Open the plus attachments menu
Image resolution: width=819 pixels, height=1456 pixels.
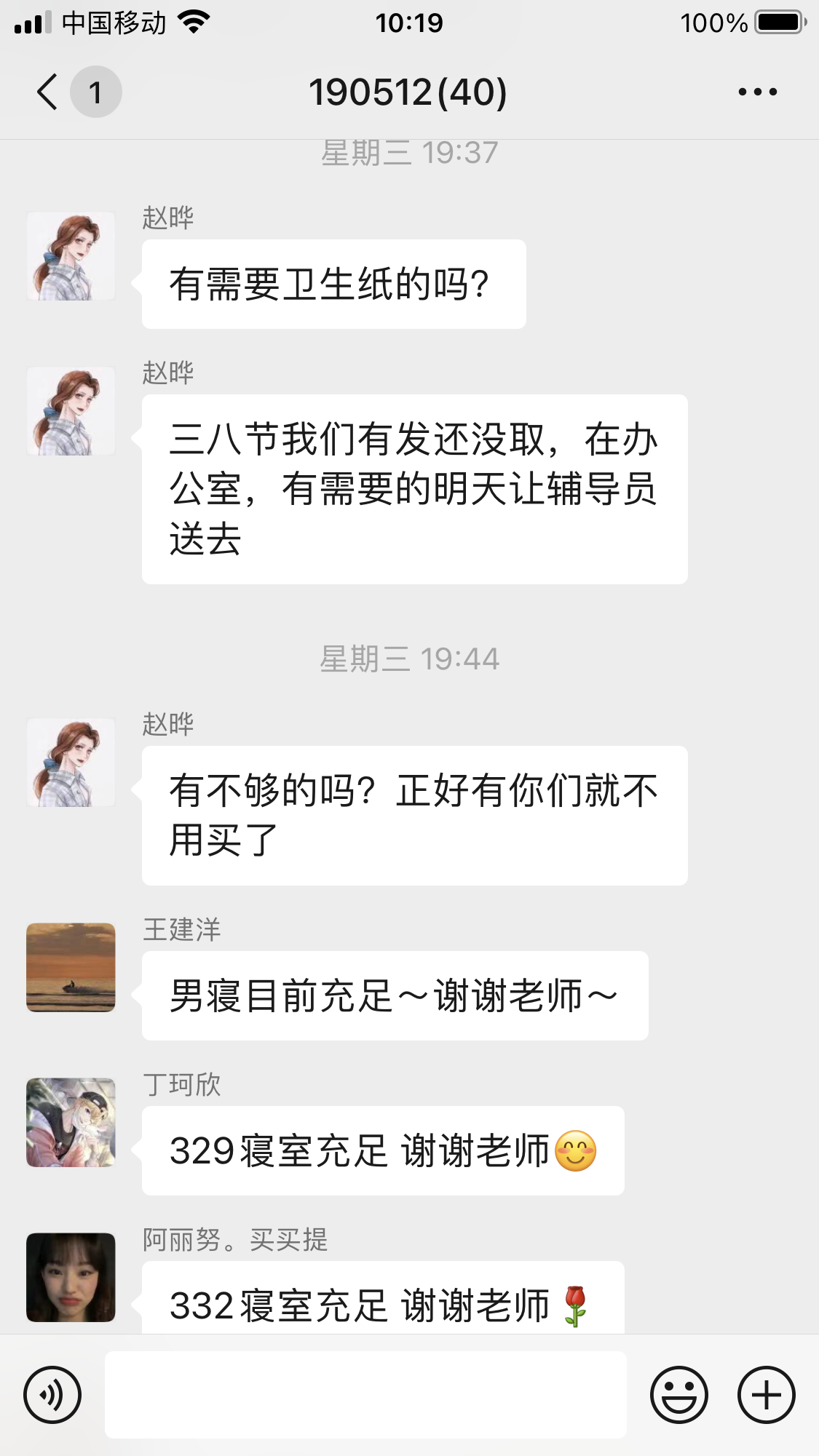click(x=766, y=1395)
